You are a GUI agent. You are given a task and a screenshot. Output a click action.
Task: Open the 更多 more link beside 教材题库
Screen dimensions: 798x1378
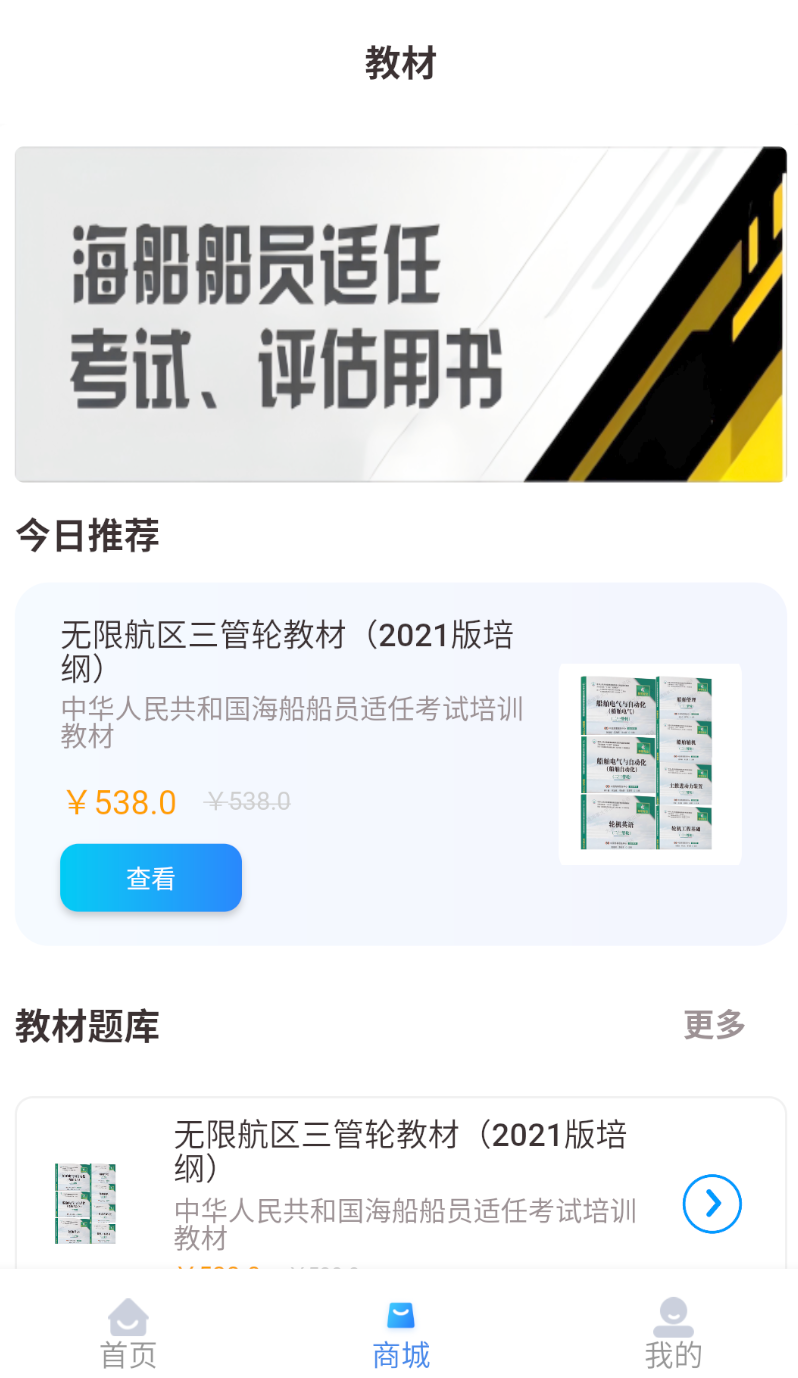[x=713, y=1025]
